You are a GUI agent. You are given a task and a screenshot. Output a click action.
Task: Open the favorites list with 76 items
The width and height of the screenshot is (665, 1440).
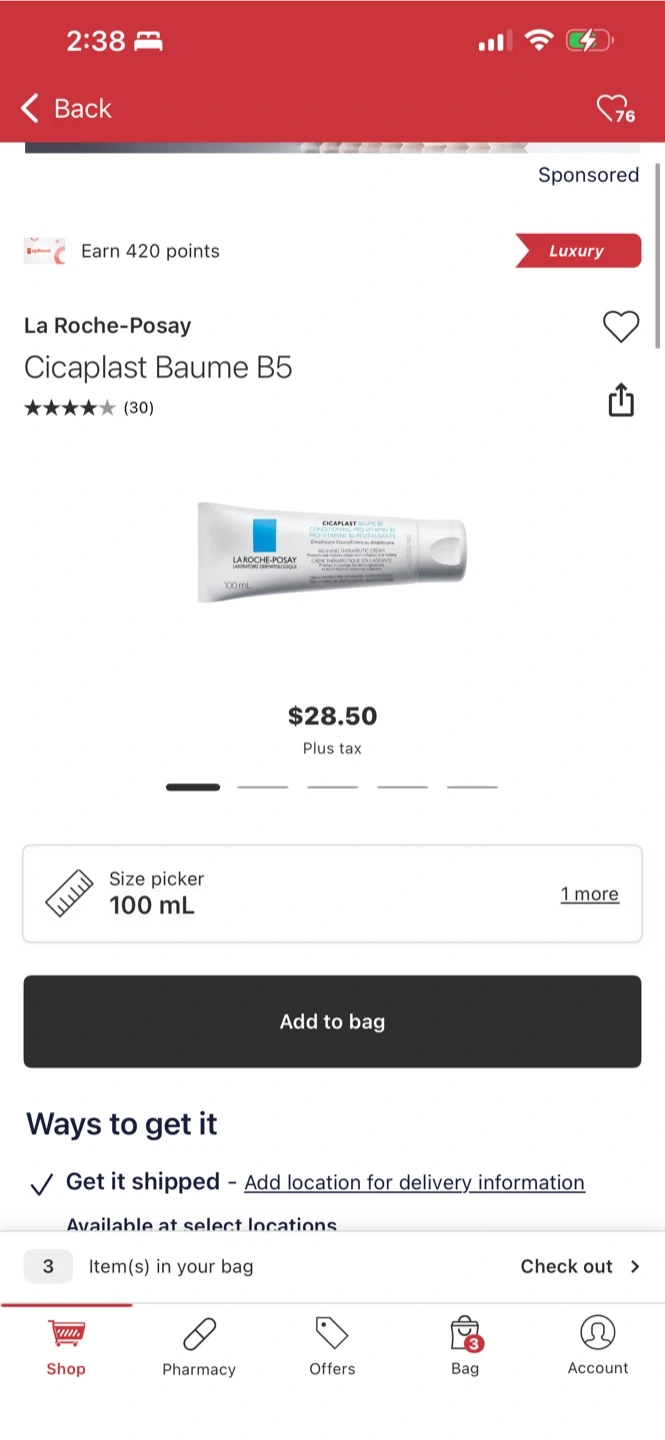(615, 109)
